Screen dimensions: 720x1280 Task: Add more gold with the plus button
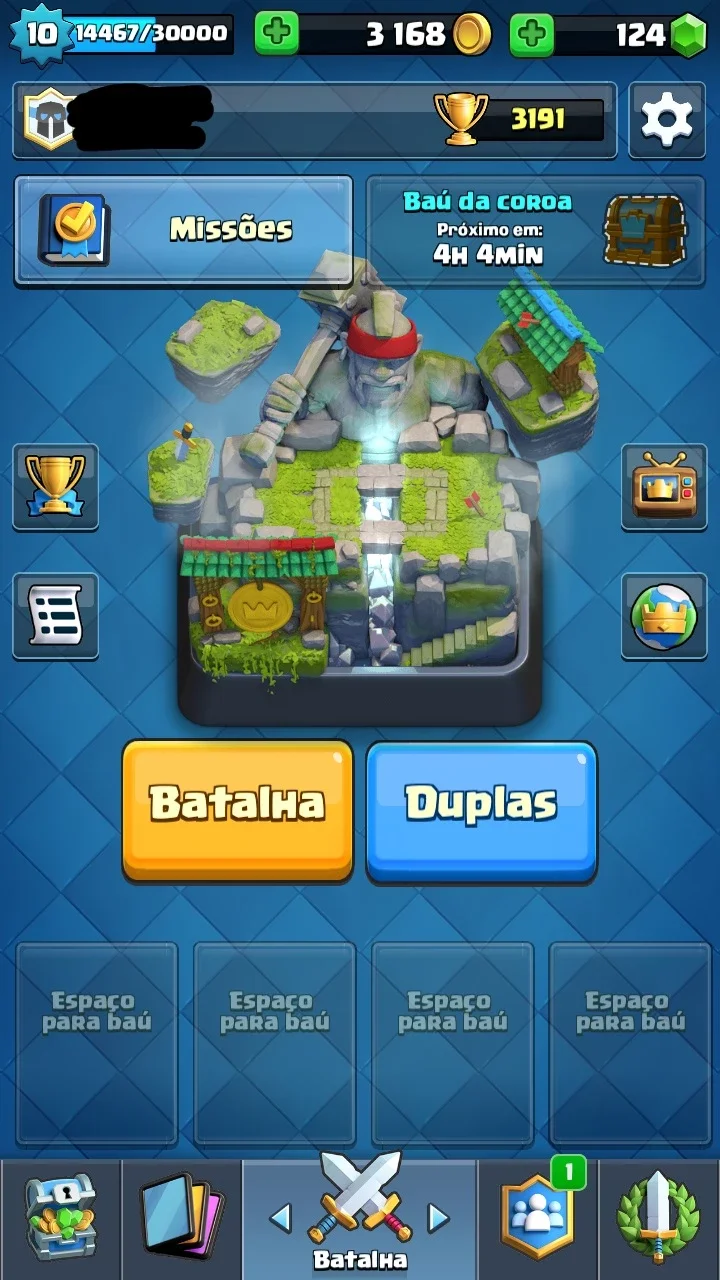click(277, 34)
